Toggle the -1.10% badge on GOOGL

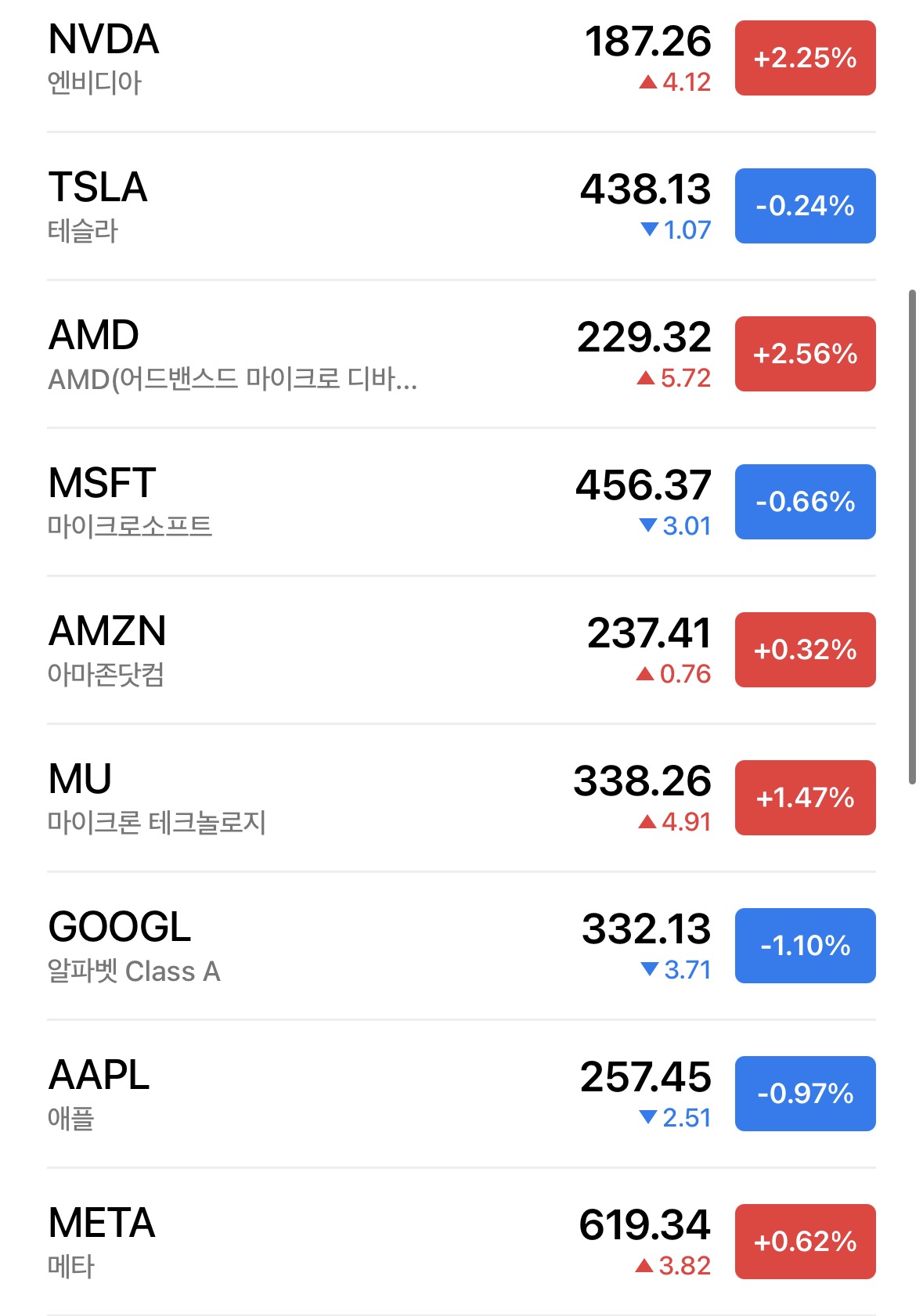pyautogui.click(x=805, y=946)
